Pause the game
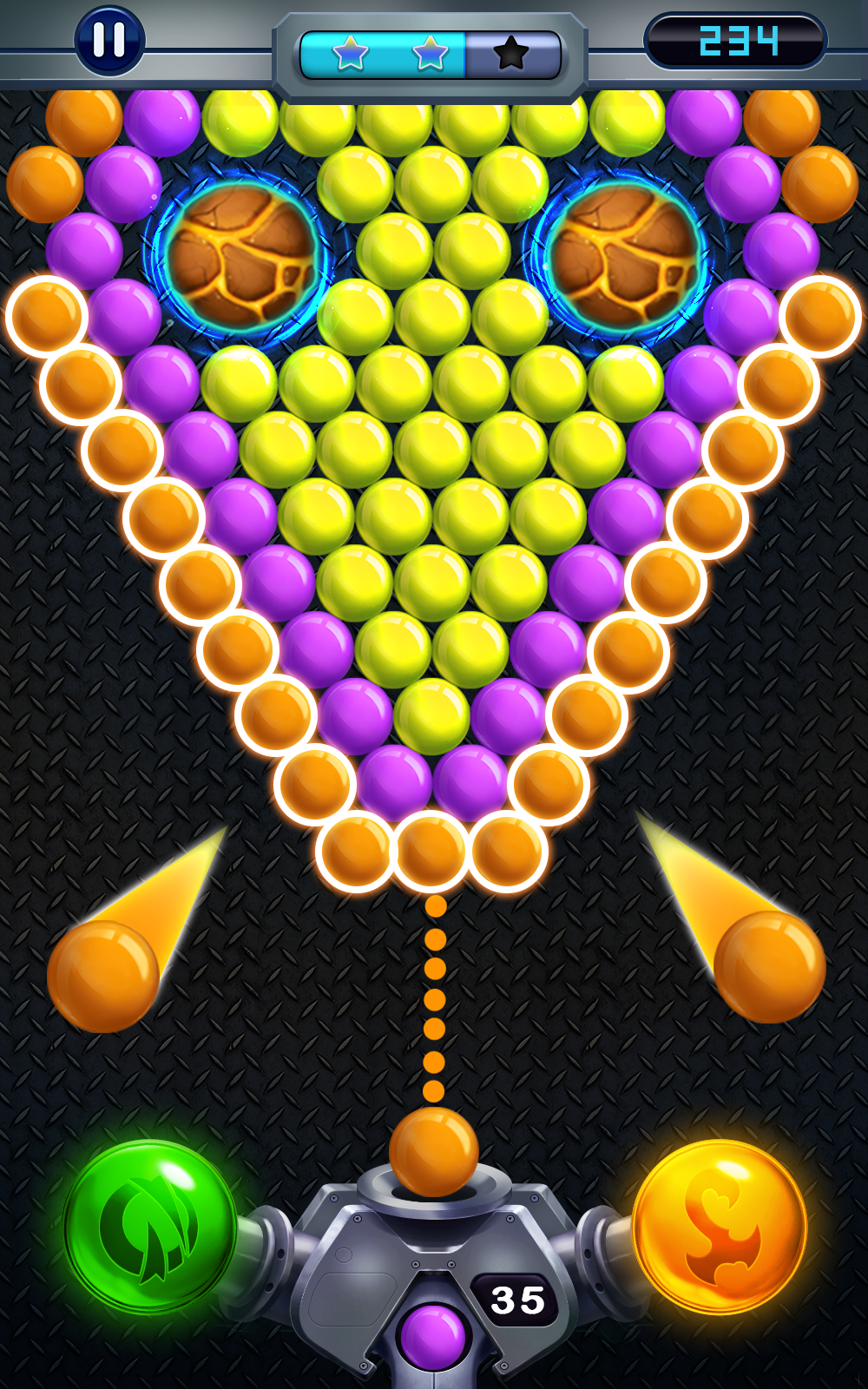 109,40
